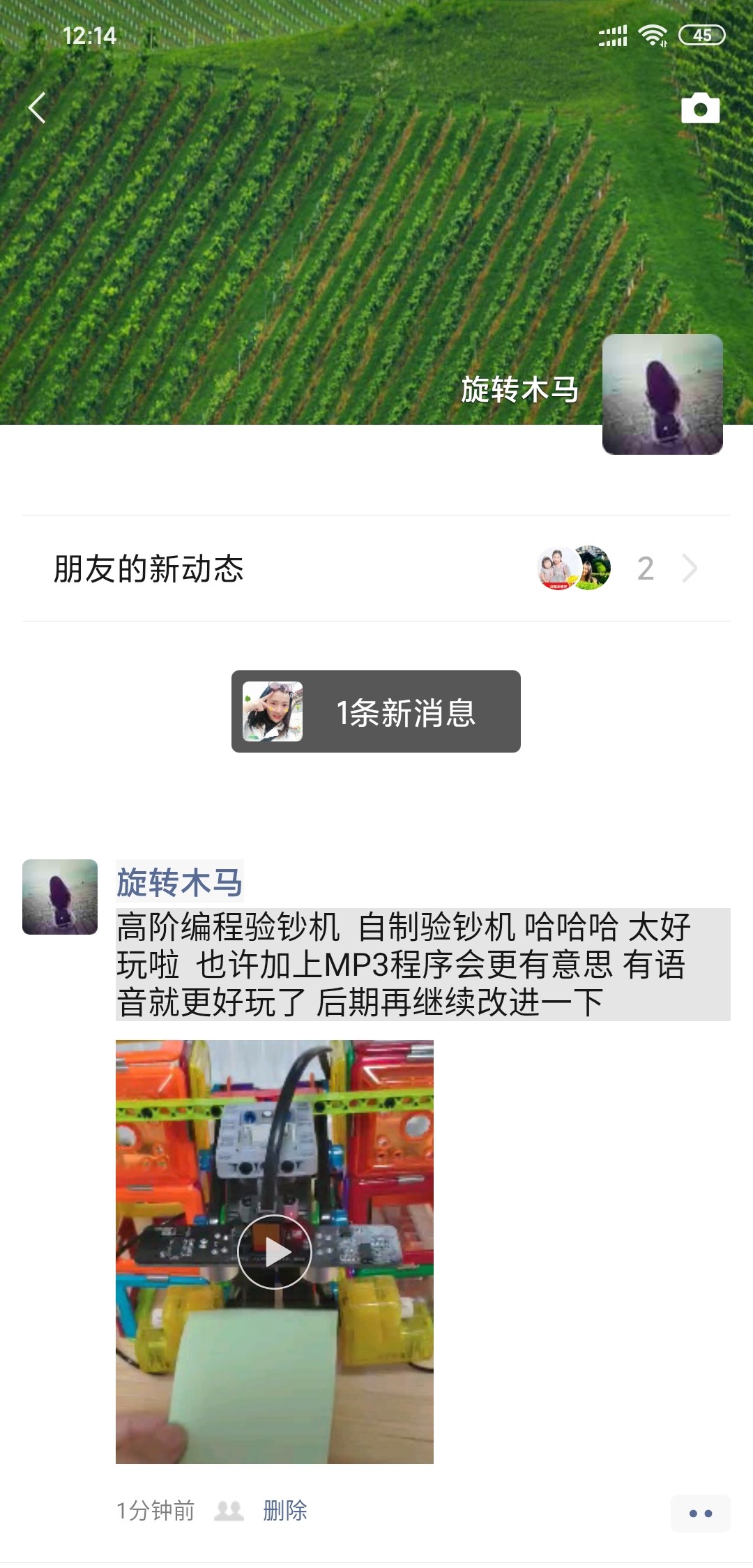Open like and comment options button
This screenshot has height=1568, width=753.
(x=700, y=1514)
